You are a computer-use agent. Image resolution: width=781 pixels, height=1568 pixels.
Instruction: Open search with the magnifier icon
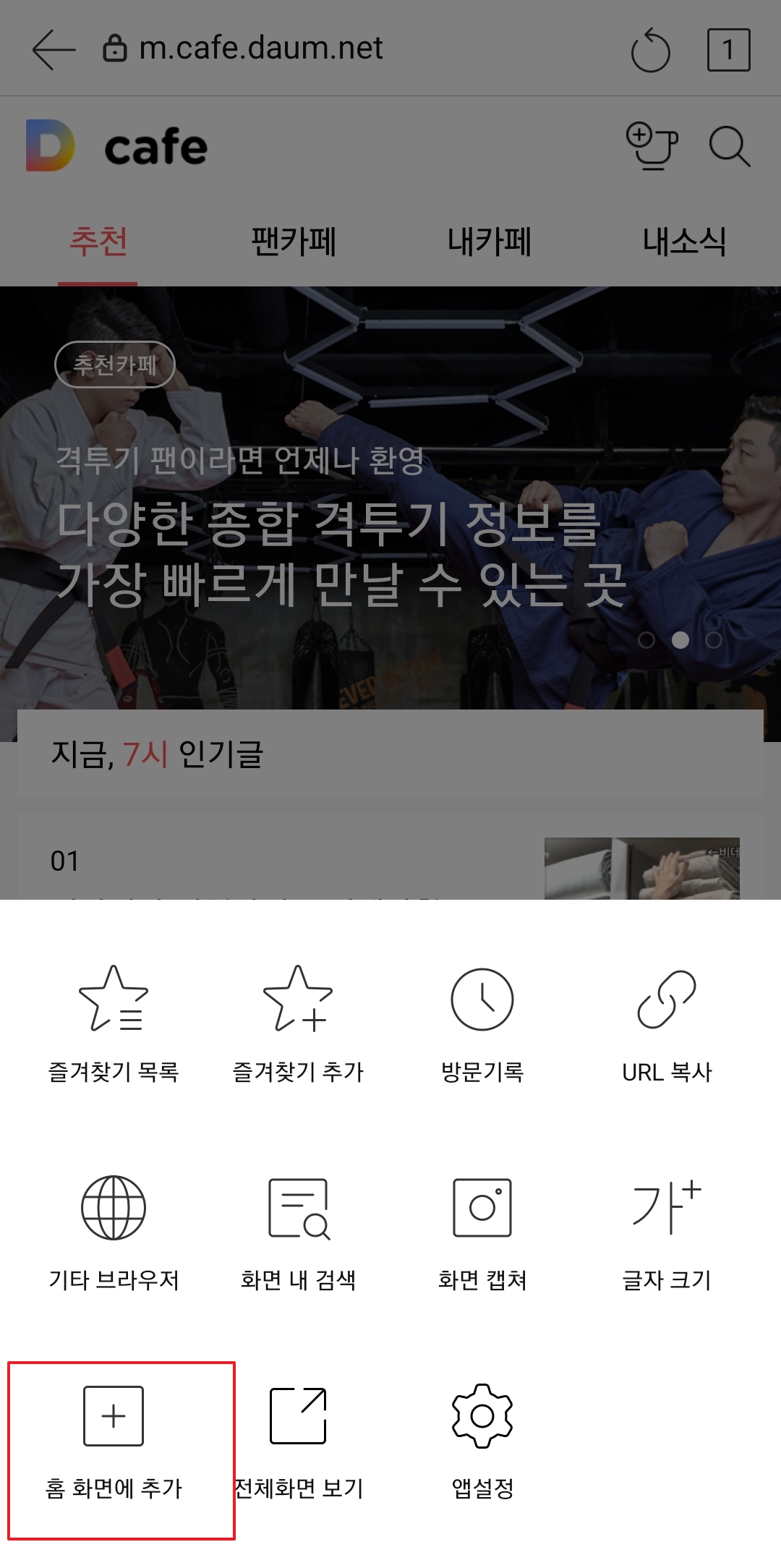click(730, 147)
